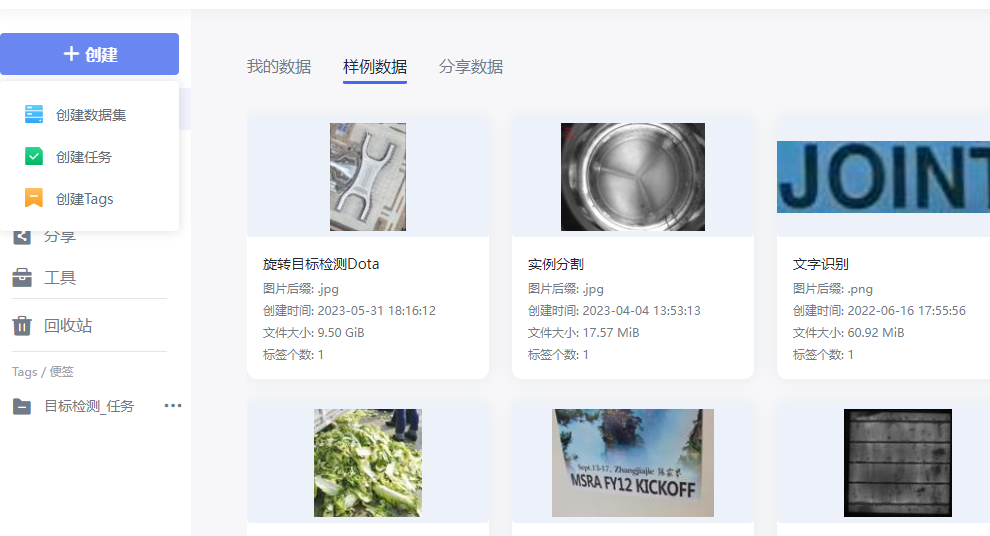
Task: Switch to the 我的数据 tab
Action: click(x=279, y=67)
